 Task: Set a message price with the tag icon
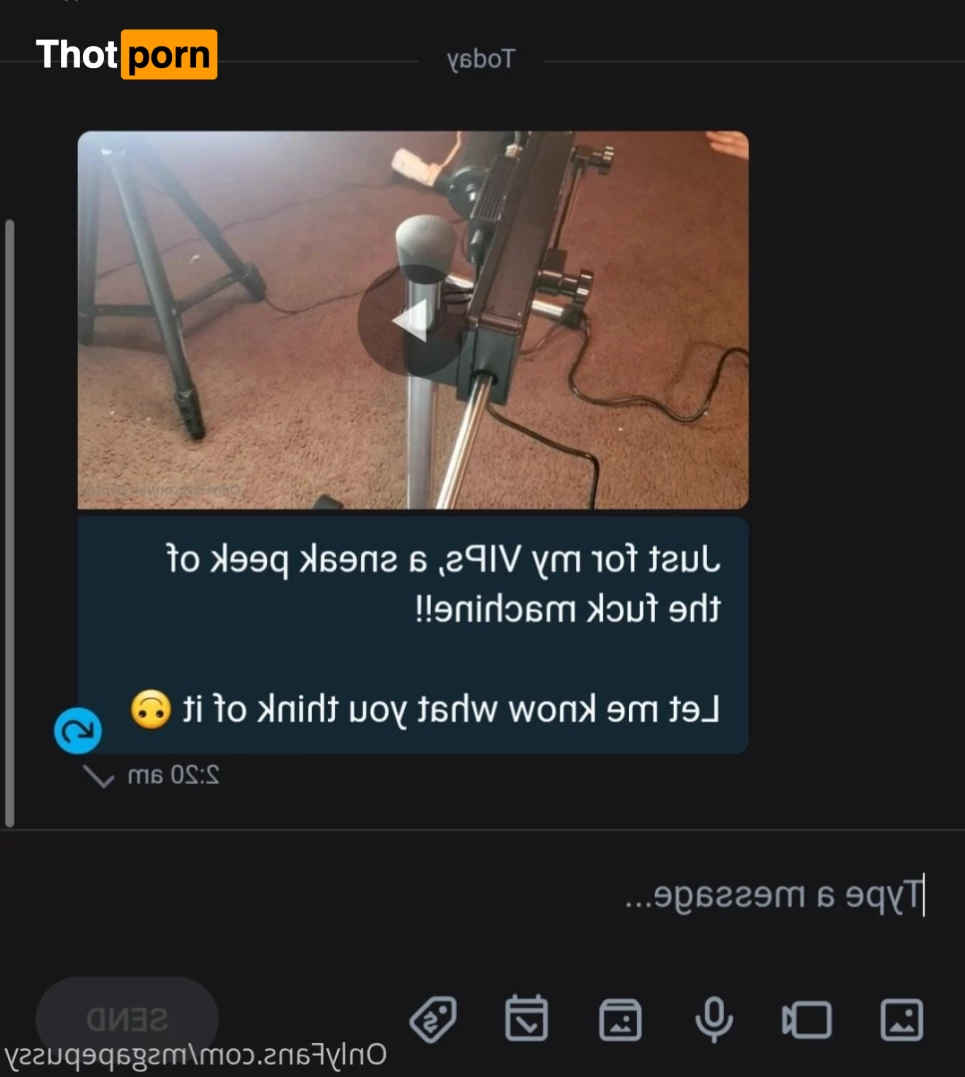pos(433,1020)
